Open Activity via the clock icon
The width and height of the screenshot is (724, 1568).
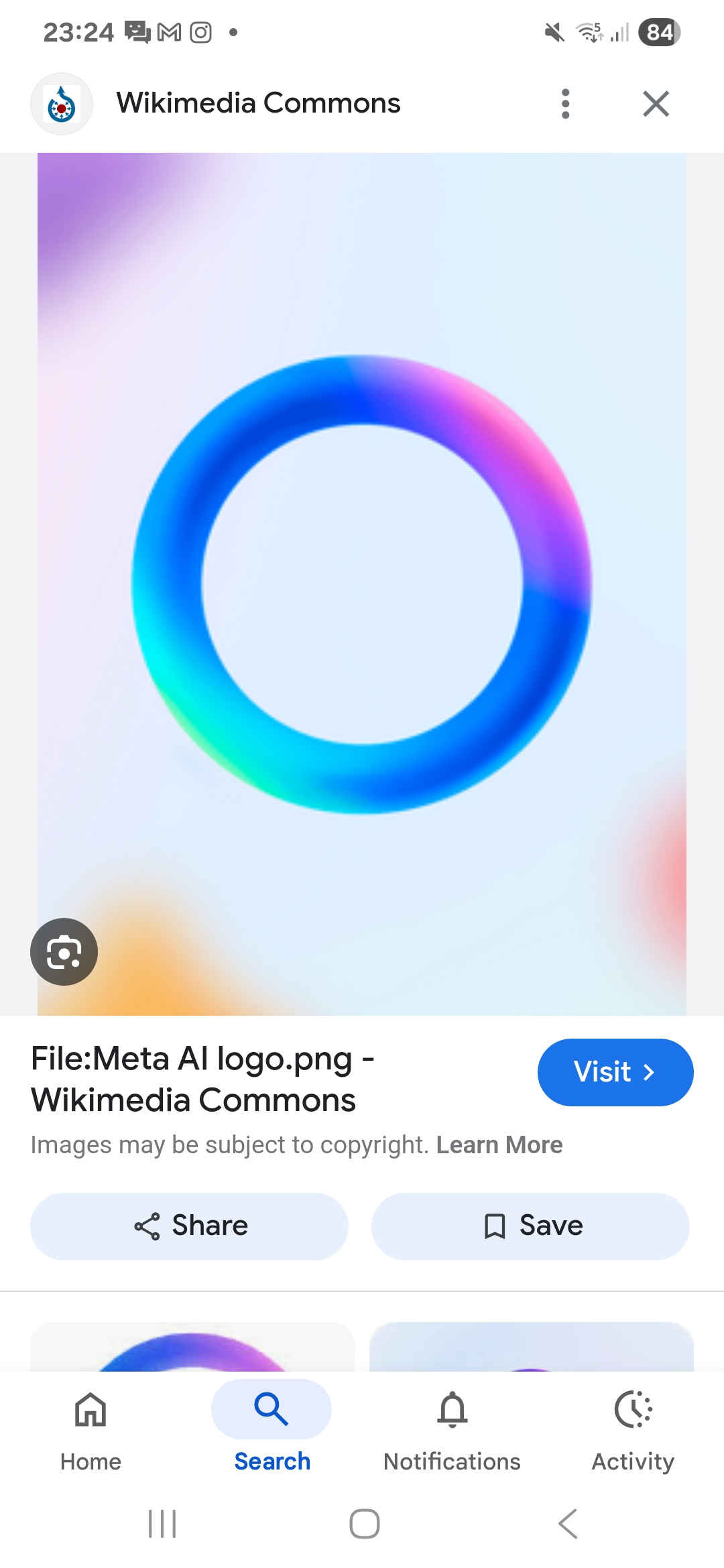tap(633, 1409)
